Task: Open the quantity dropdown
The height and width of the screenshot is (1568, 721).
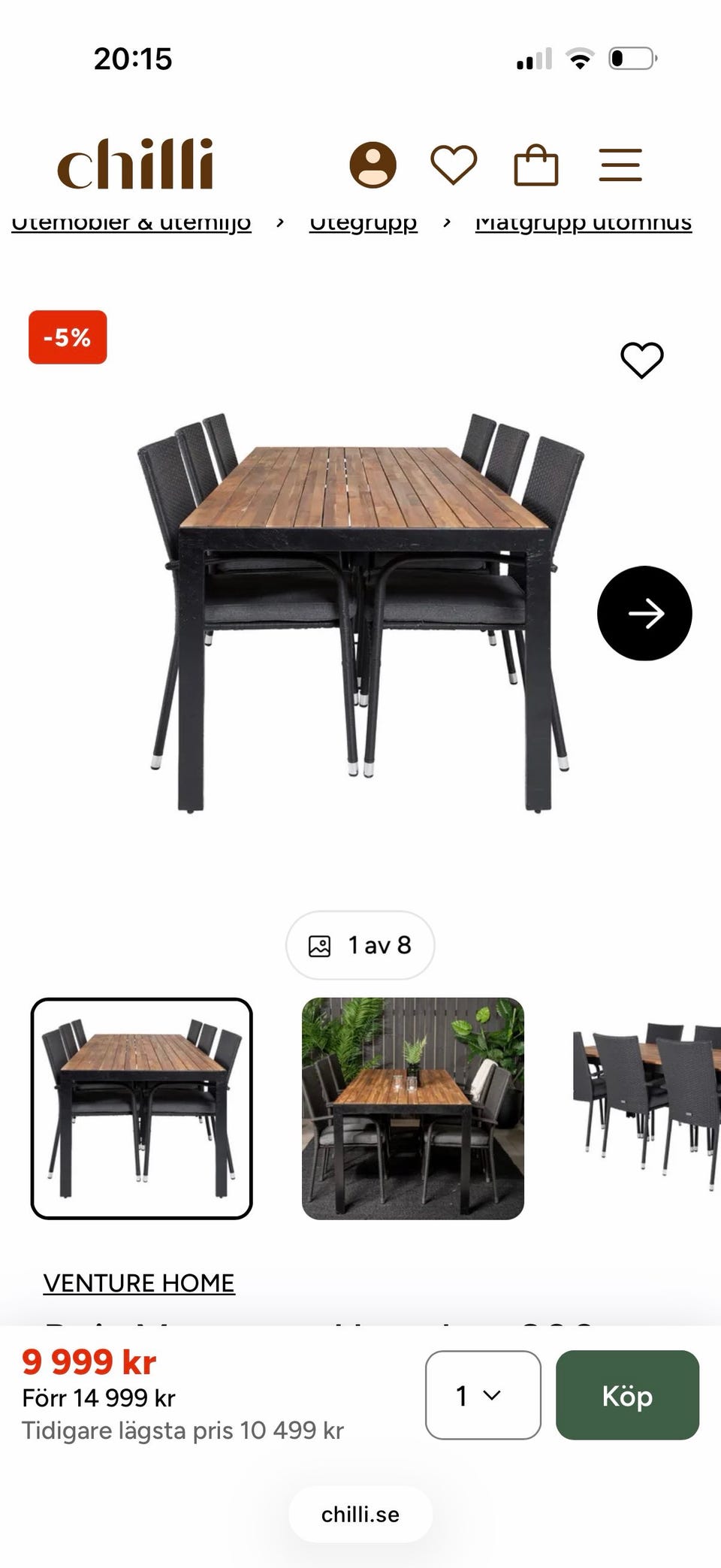Action: pyautogui.click(x=483, y=1395)
